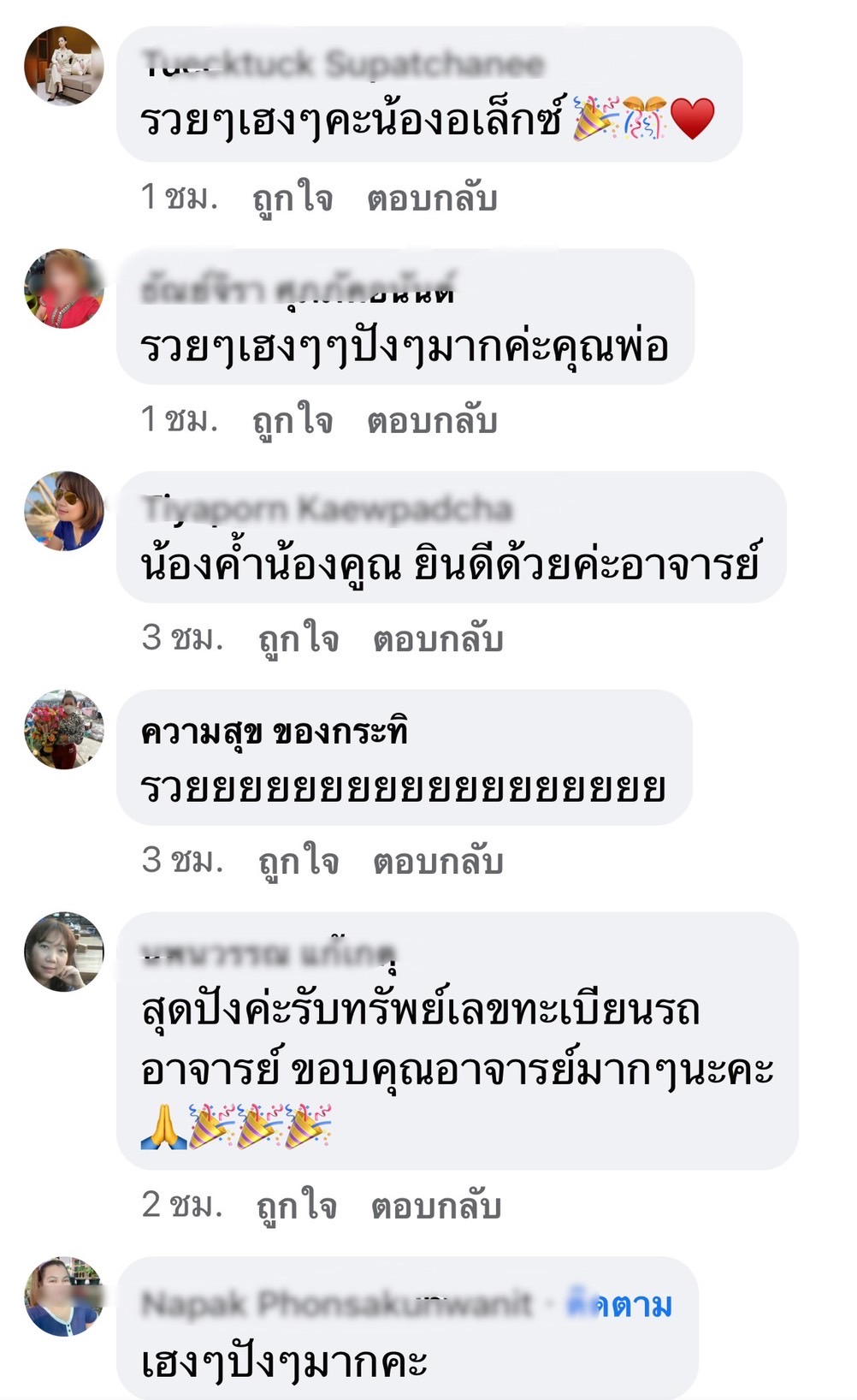Reply to the comment ending with "มากค่ะคุณพ่อ"
The height and width of the screenshot is (1400, 857).
(x=432, y=421)
